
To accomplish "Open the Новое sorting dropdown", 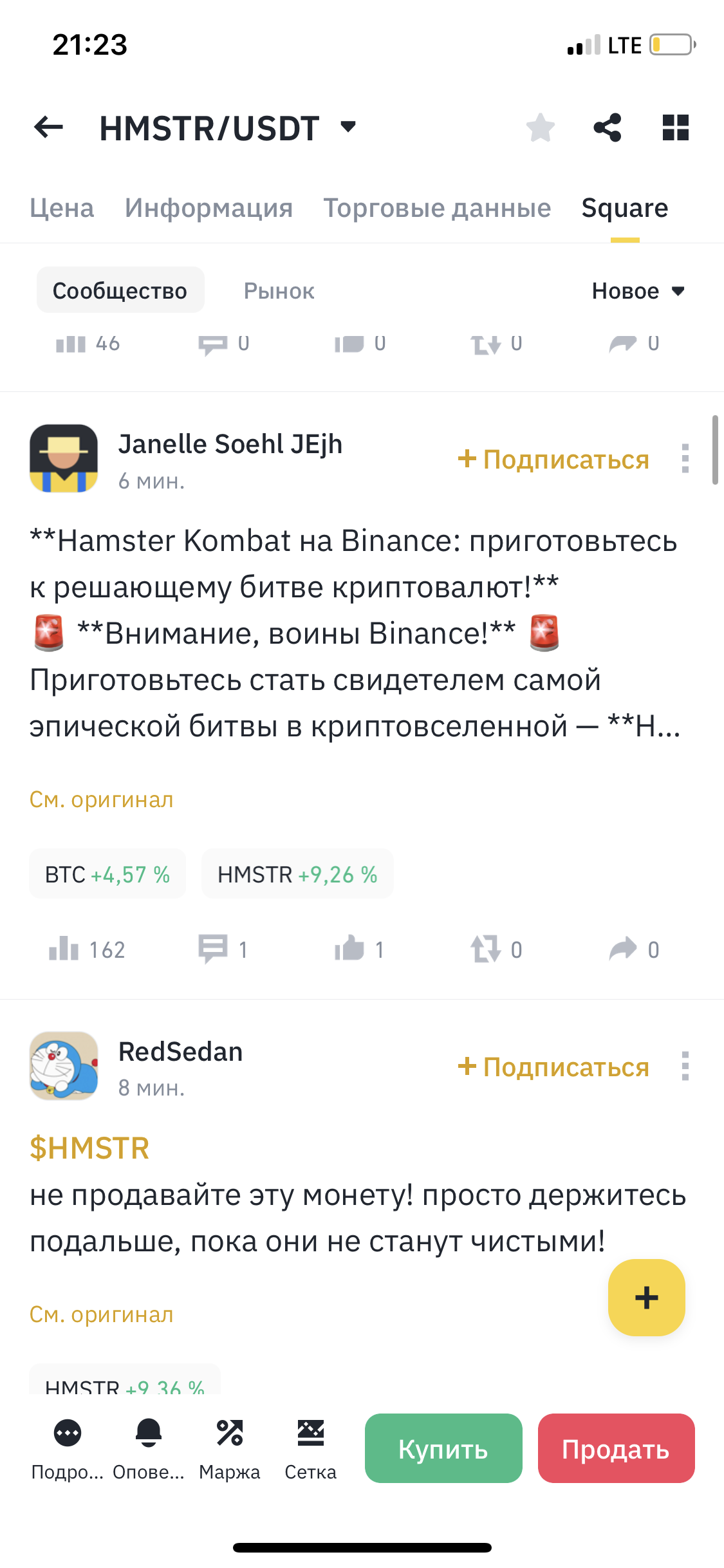I will tap(638, 291).
